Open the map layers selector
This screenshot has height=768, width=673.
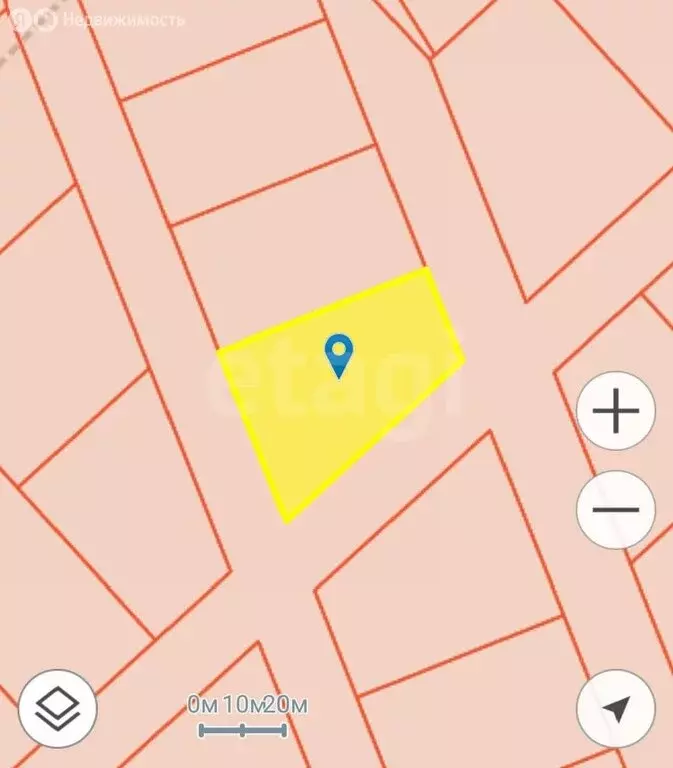(57, 709)
